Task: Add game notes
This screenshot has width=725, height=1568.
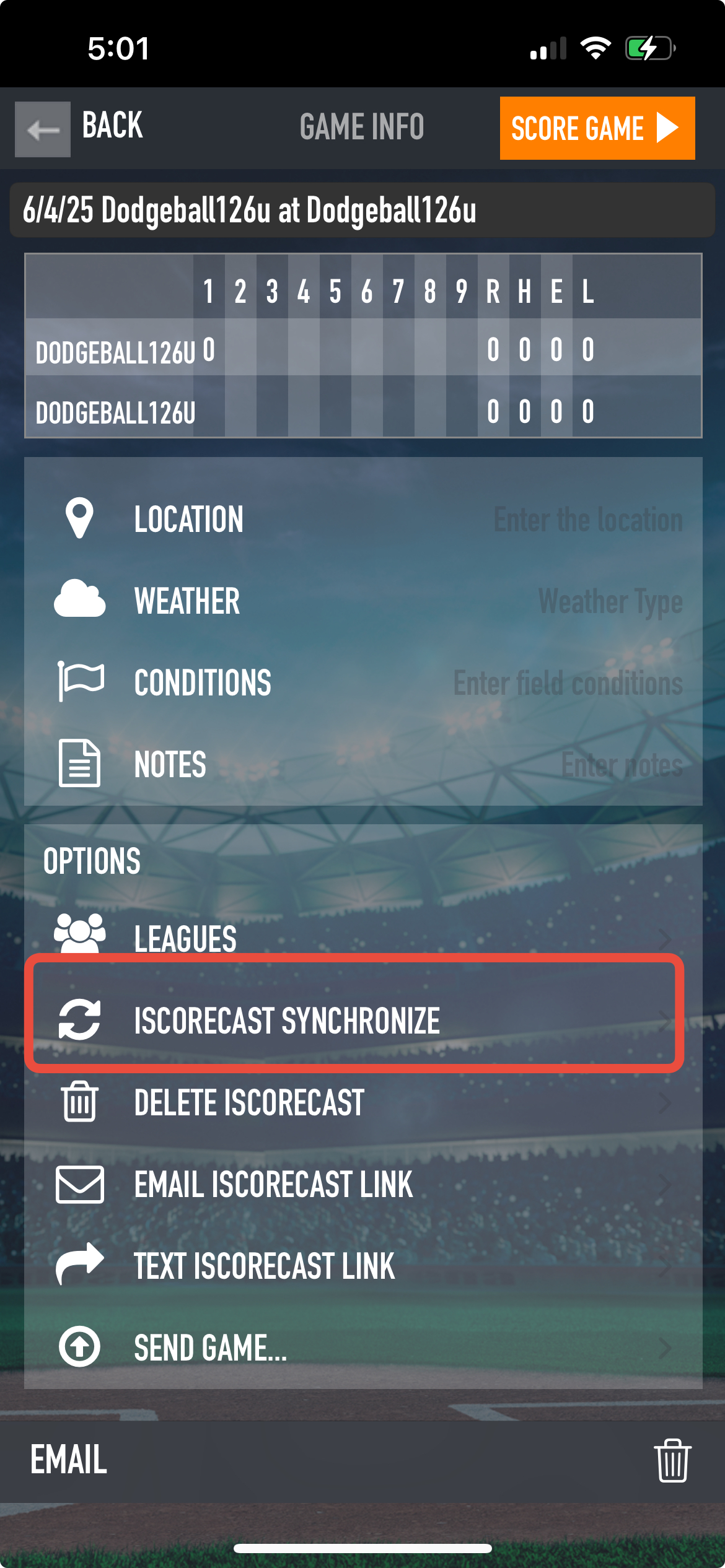Action: tap(621, 765)
